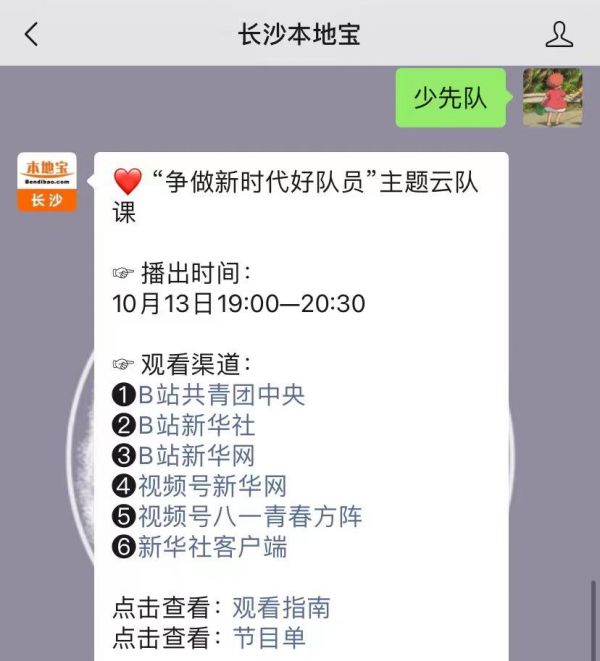This screenshot has height=661, width=600.
Task: Open the B站共青团中央 link
Action: point(221,395)
